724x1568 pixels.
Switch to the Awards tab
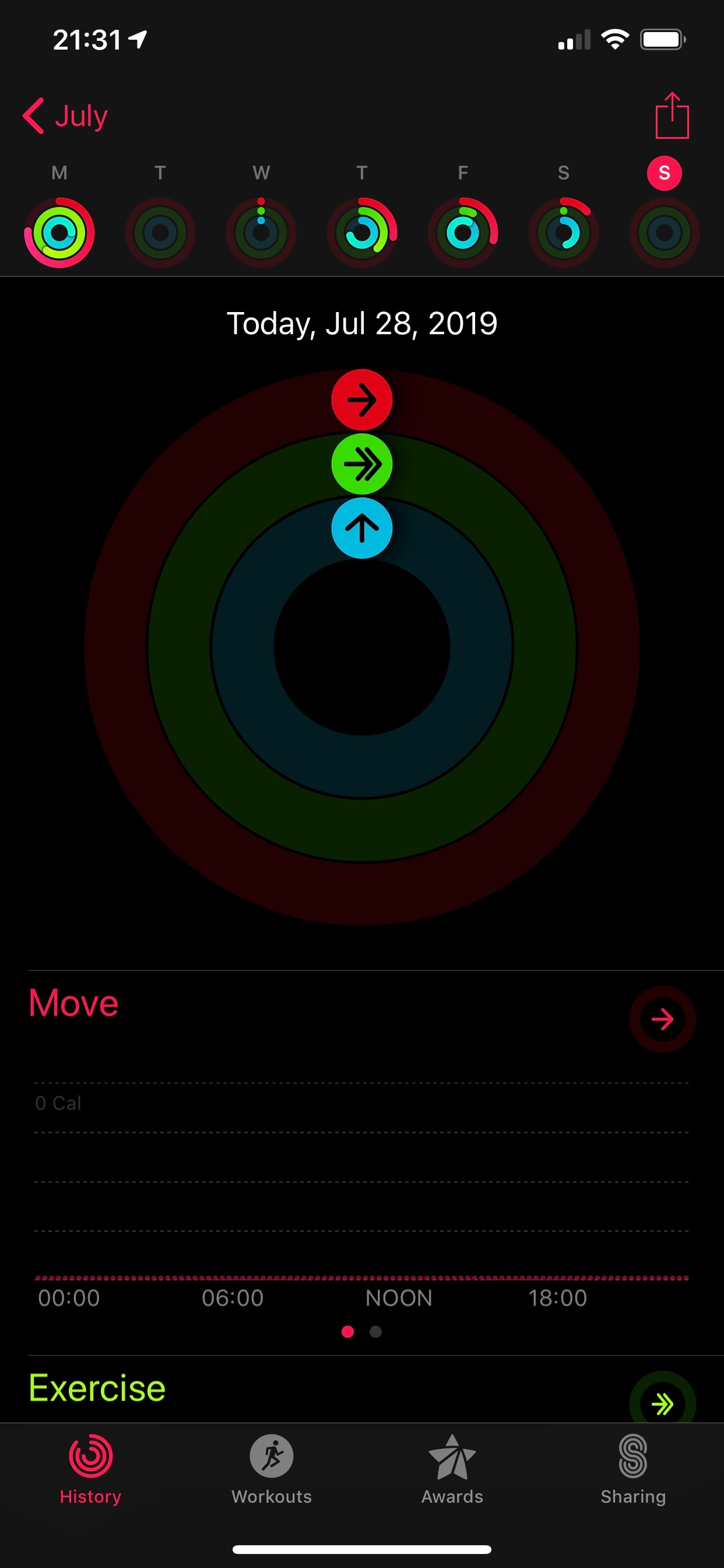452,1469
